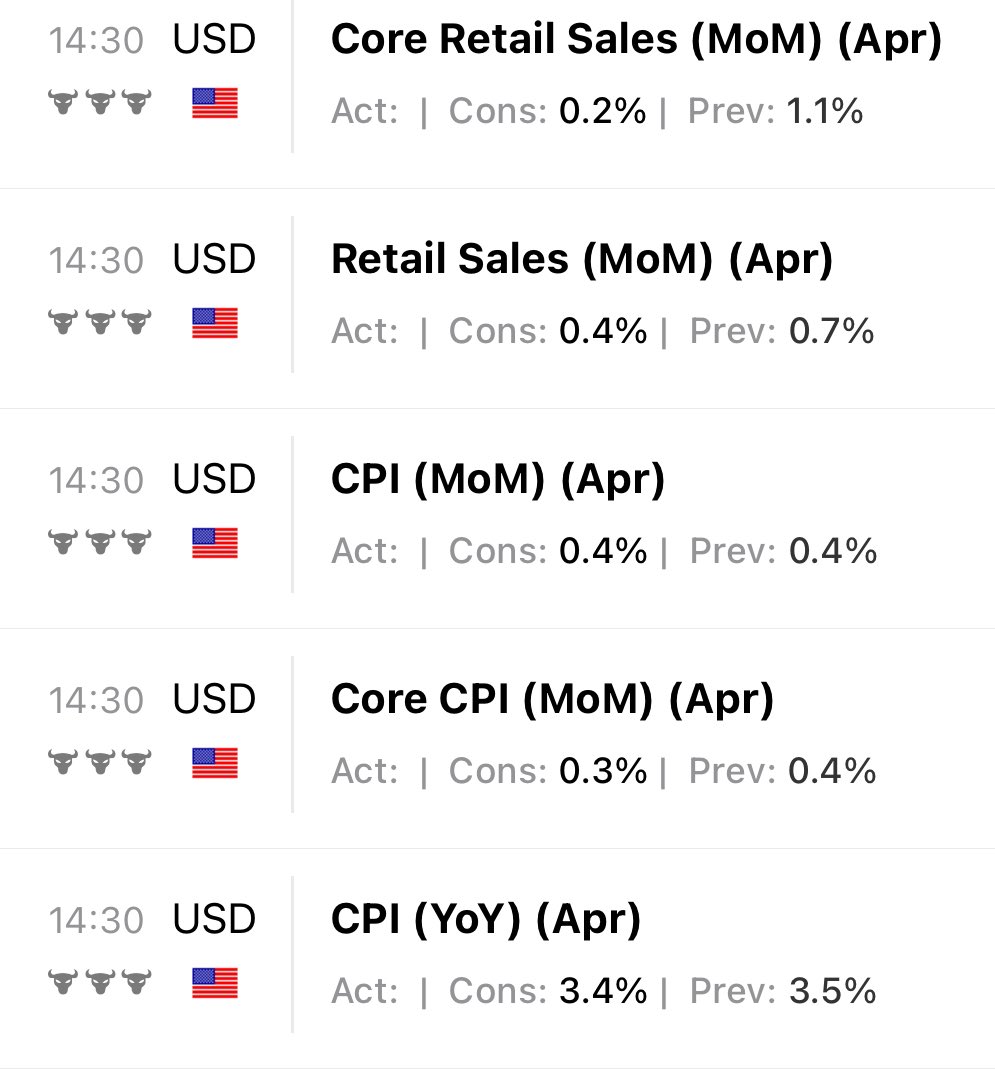
Task: Select the Core CPI (MoM) row
Action: pos(552,700)
